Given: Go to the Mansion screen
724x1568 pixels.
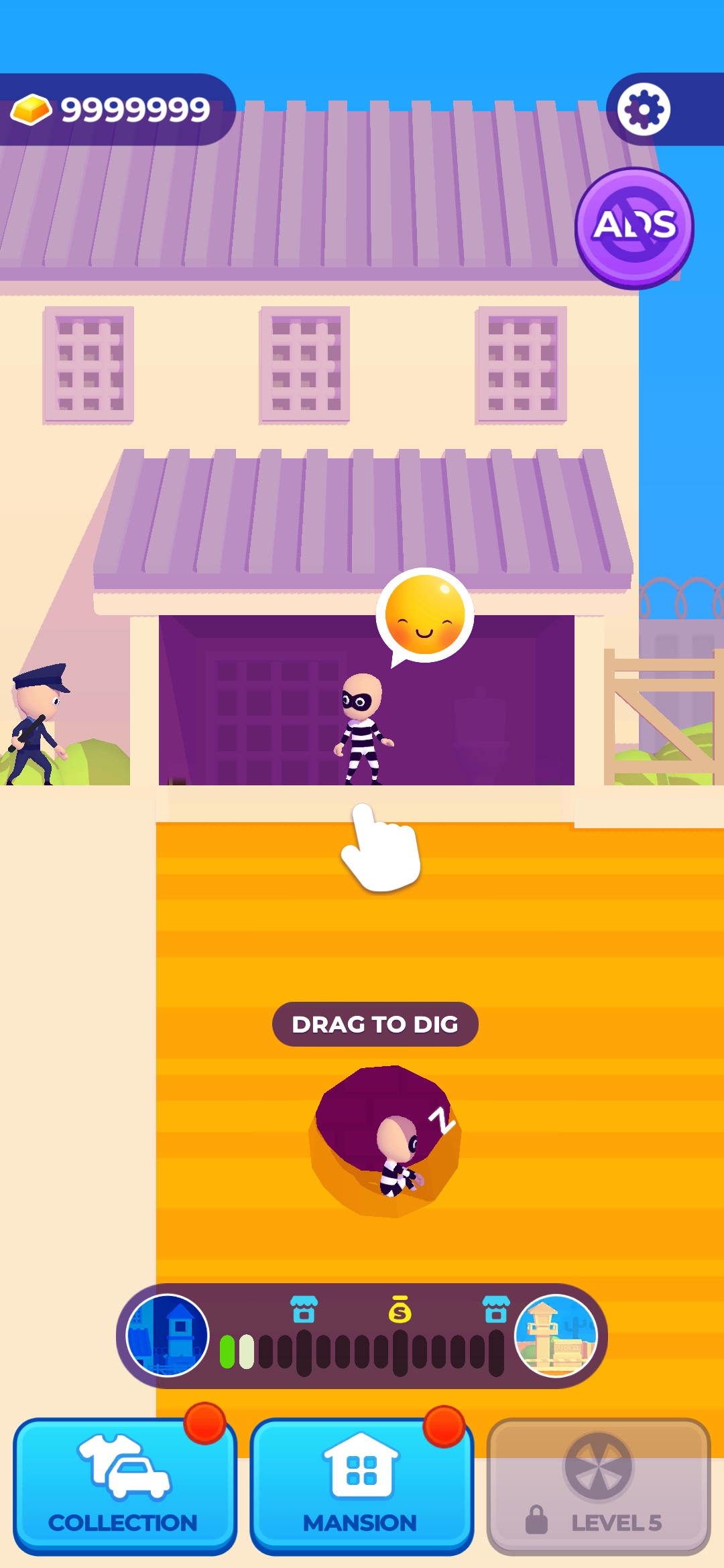Looking at the screenshot, I should tap(361, 1486).
